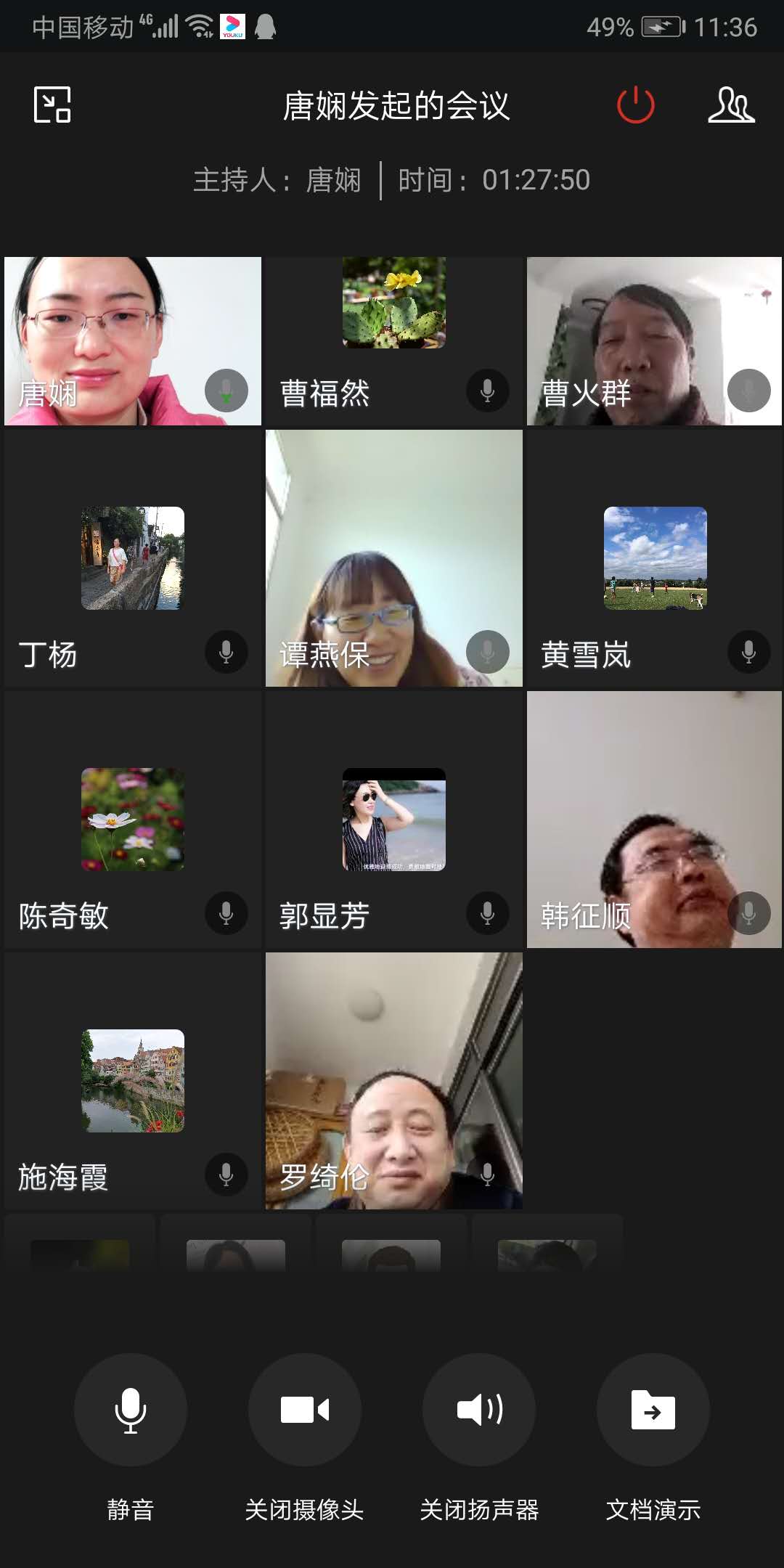784x1568 pixels.
Task: Open 陈奇敏's participant tile
Action: [x=132, y=820]
